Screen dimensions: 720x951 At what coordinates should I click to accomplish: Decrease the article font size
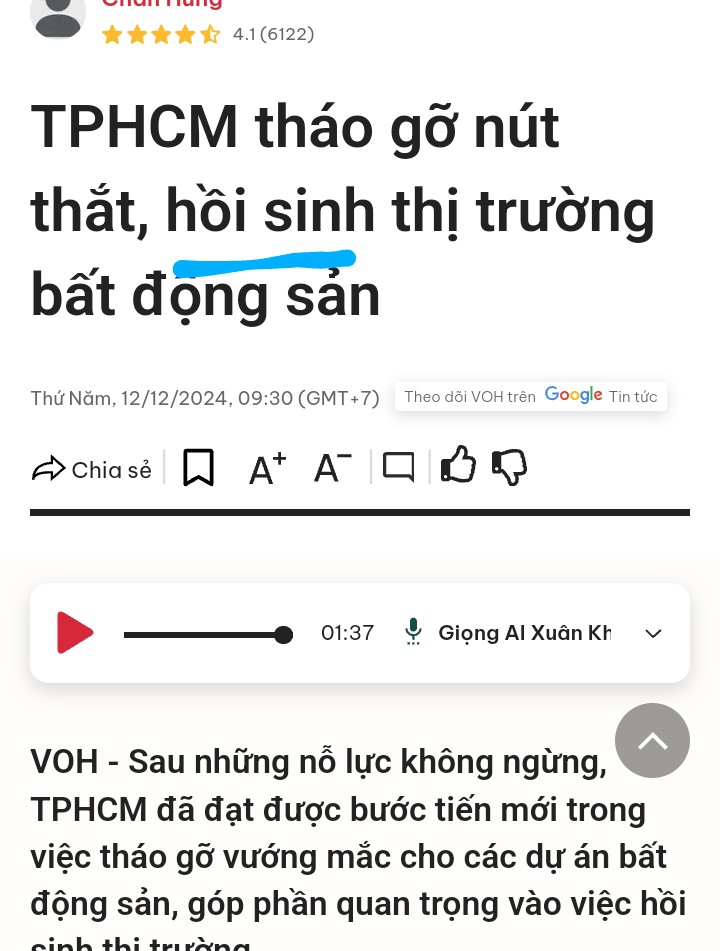pyautogui.click(x=333, y=467)
